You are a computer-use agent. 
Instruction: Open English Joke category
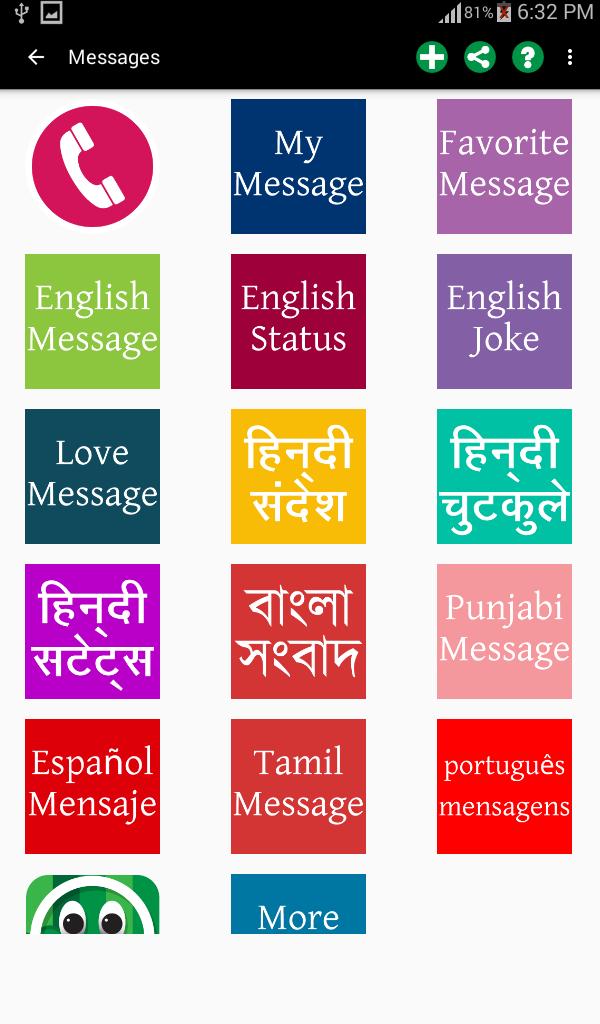coord(504,321)
